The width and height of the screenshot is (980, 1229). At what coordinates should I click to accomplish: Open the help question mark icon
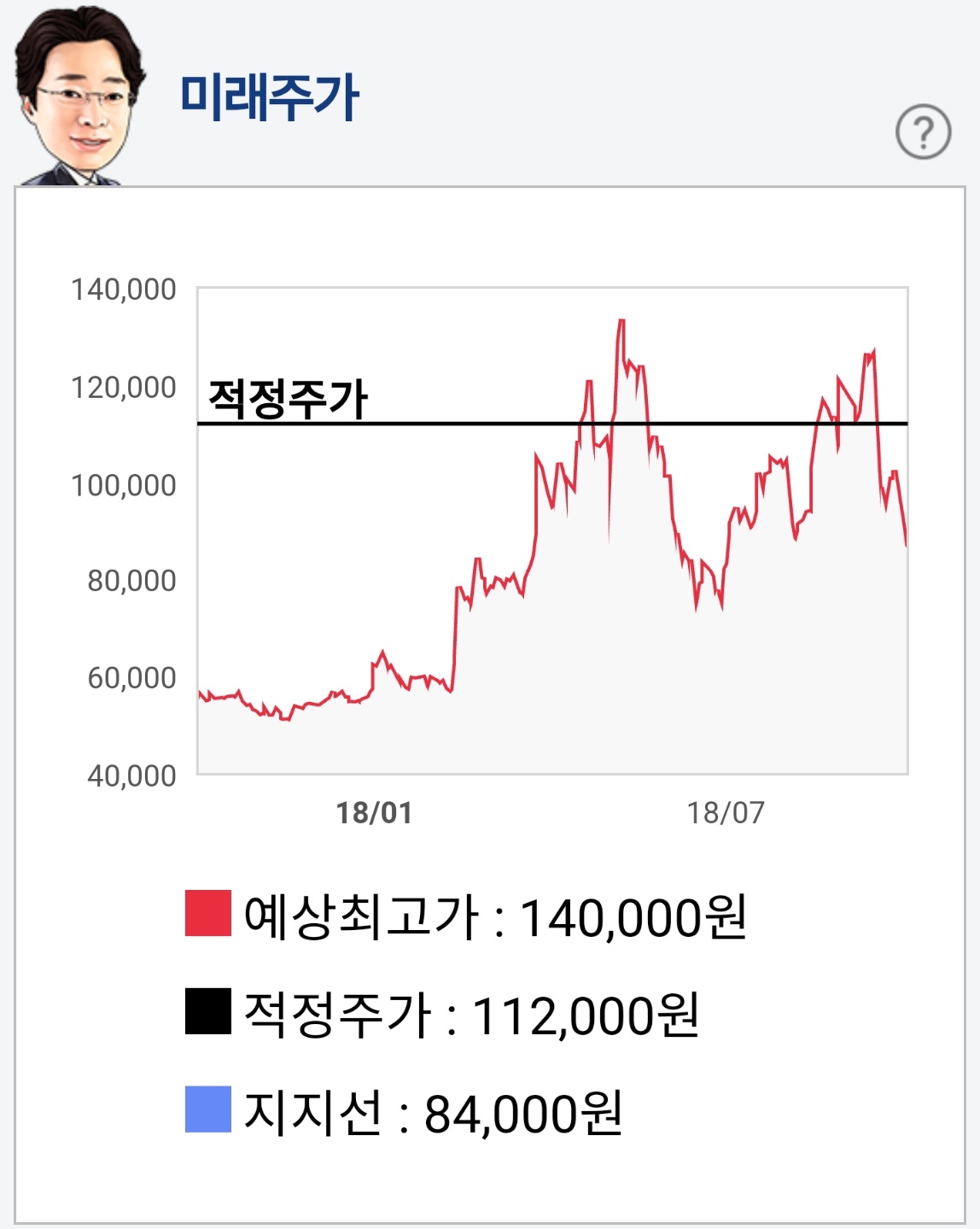(x=923, y=132)
